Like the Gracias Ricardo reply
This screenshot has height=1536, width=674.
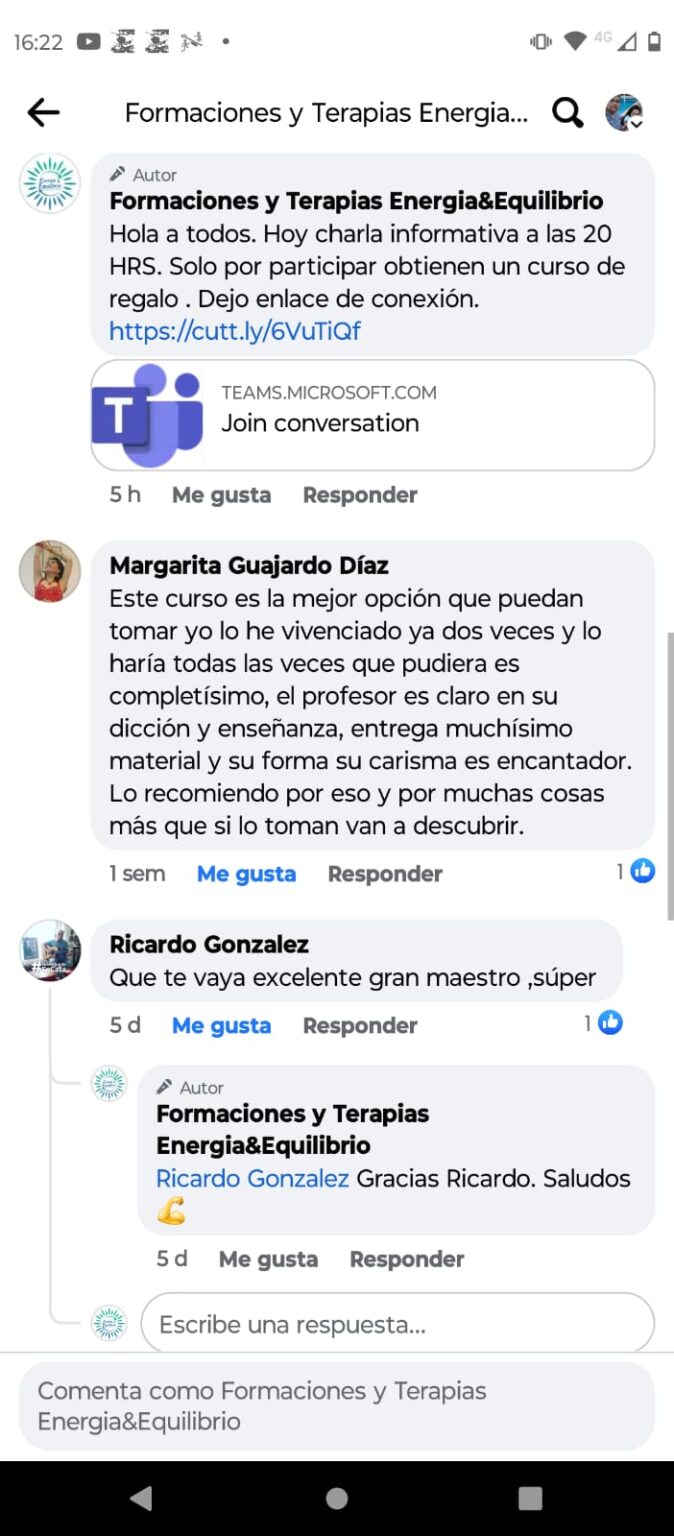268,1260
